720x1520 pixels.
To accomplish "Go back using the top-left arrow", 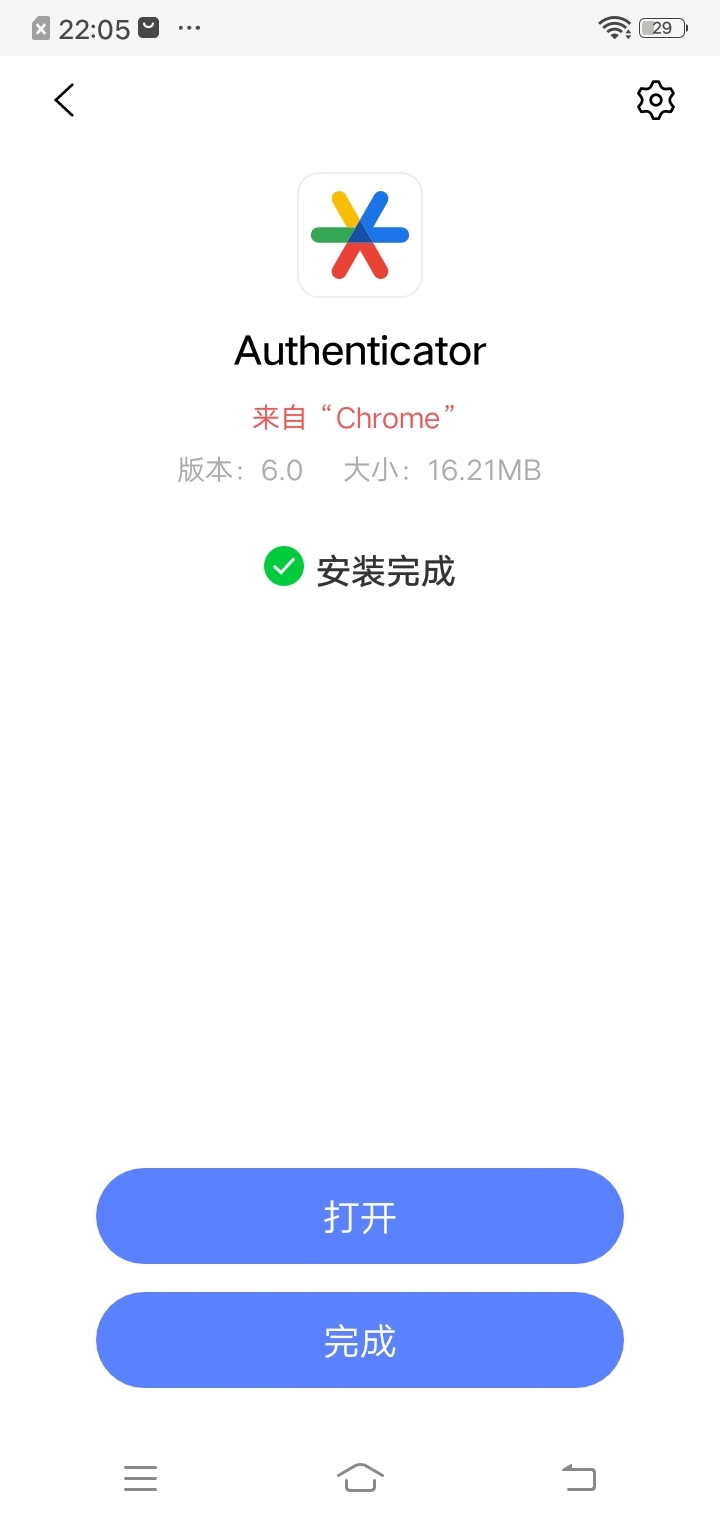I will coord(64,100).
